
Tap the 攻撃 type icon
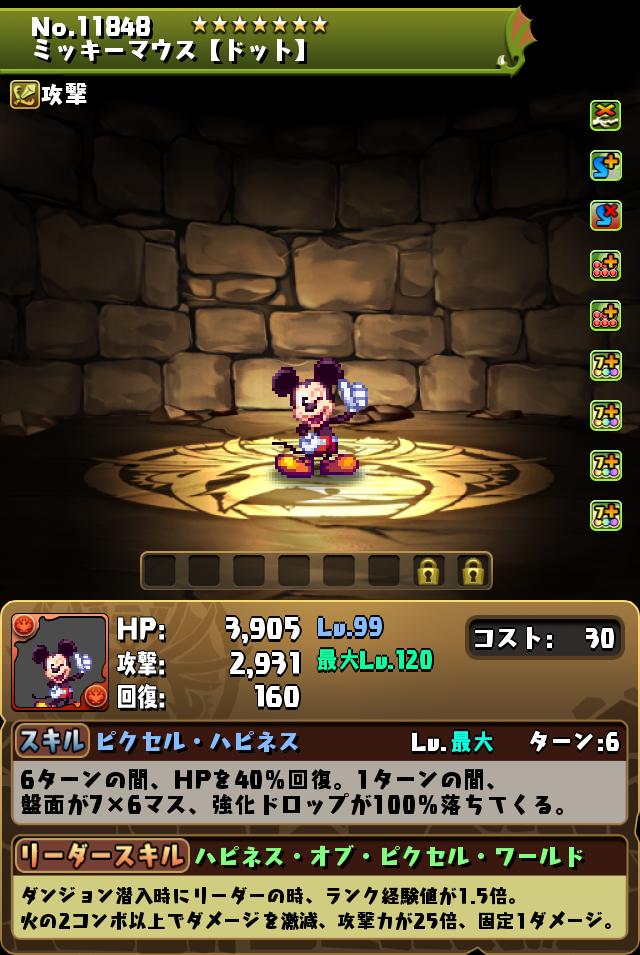click(24, 95)
